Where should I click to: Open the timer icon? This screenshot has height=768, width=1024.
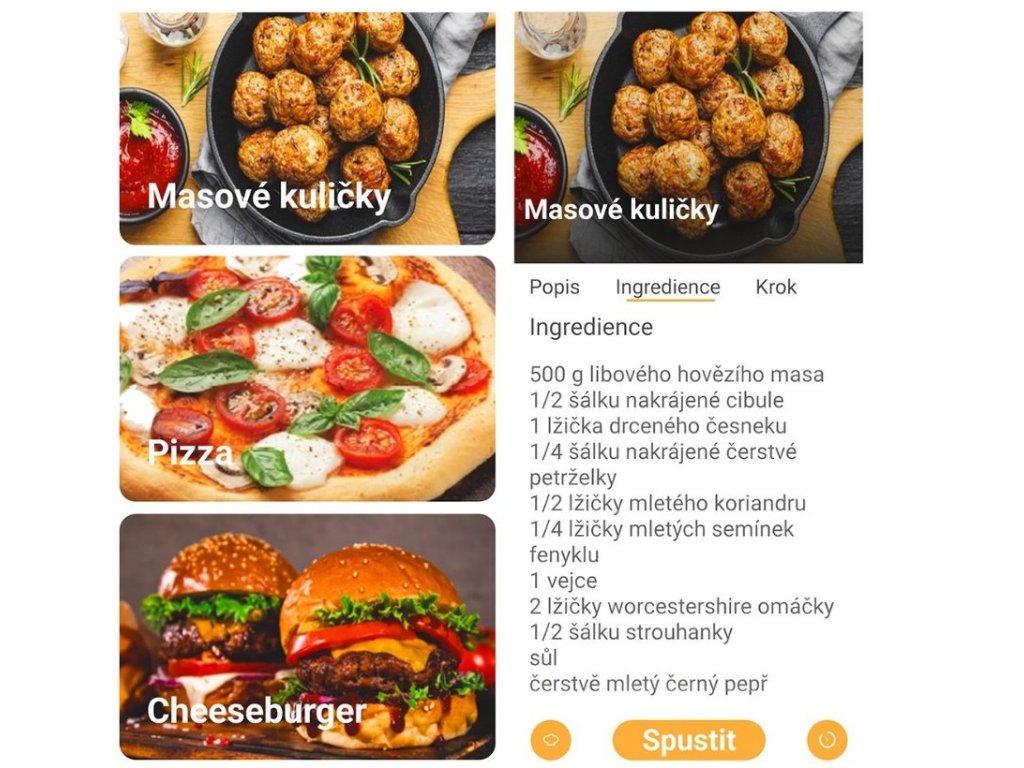click(x=827, y=740)
